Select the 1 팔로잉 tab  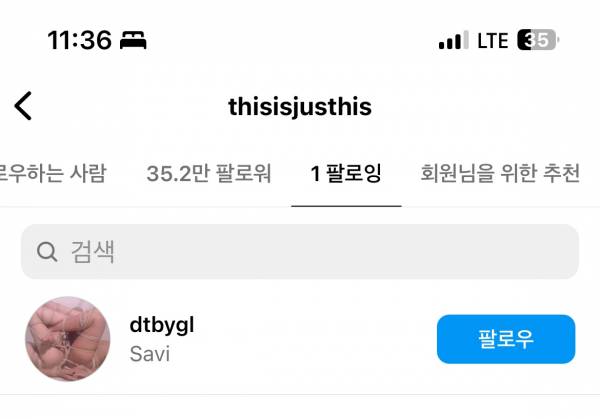[x=346, y=174]
